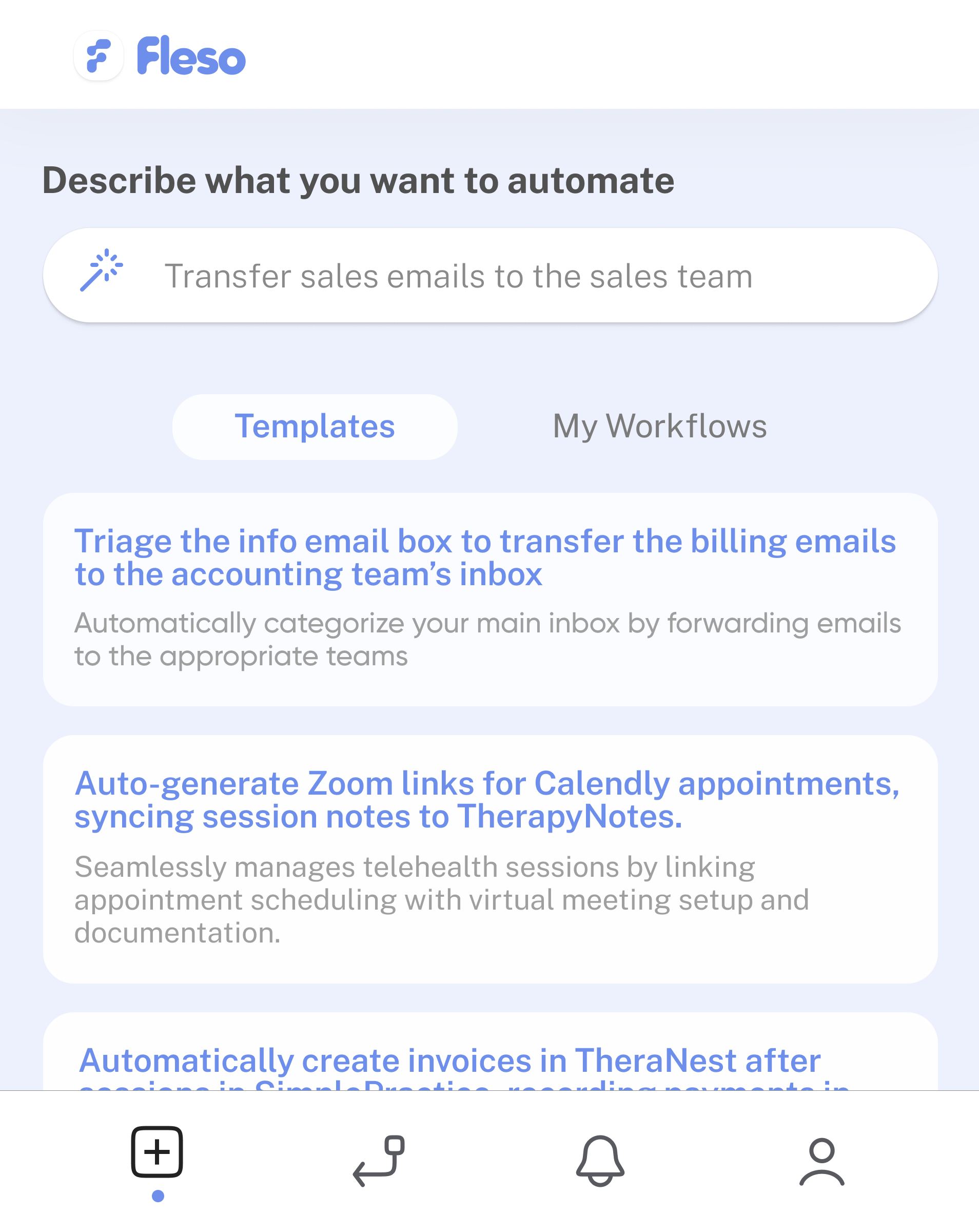The height and width of the screenshot is (1232, 979).
Task: Open the create new automation tab
Action: pos(157,1153)
